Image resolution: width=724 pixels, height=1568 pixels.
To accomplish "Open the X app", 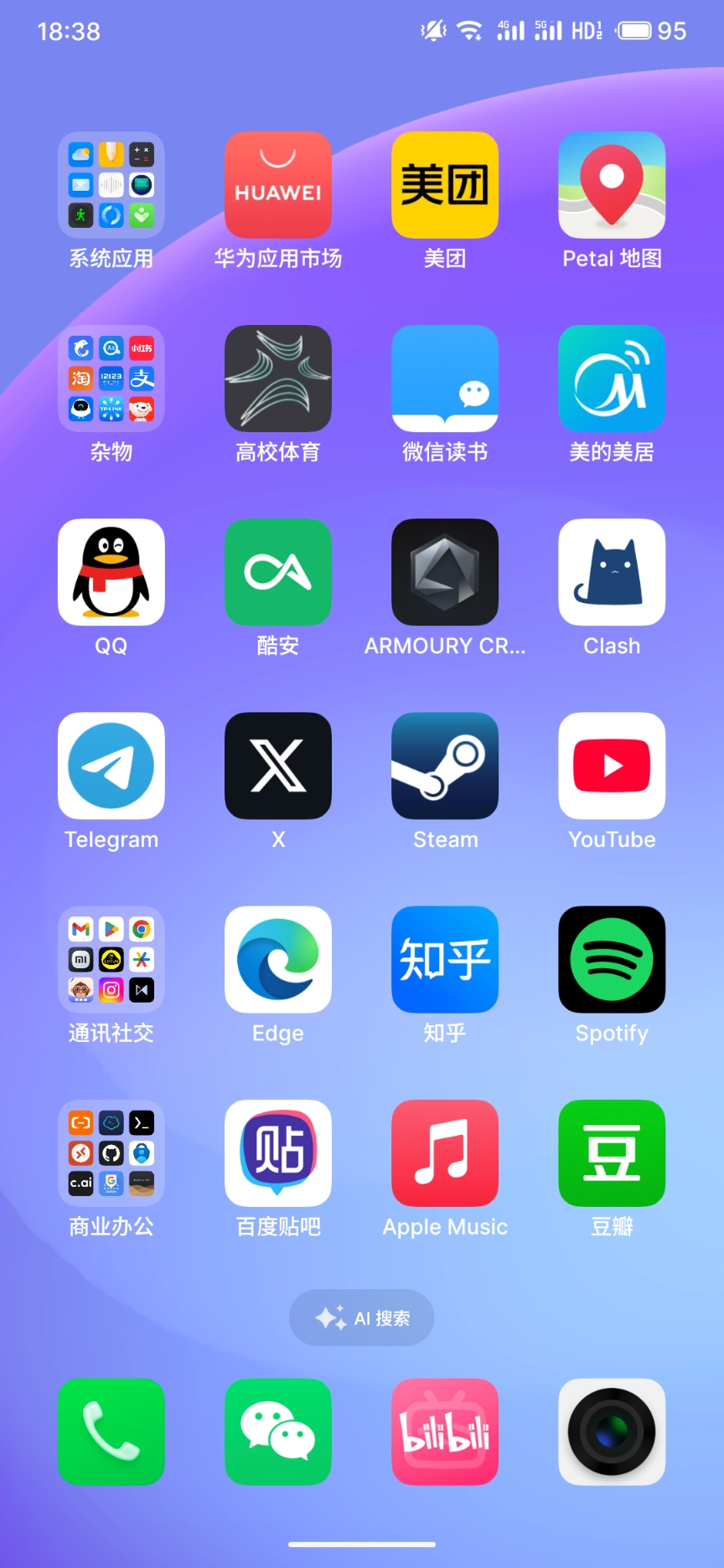I will (x=277, y=766).
